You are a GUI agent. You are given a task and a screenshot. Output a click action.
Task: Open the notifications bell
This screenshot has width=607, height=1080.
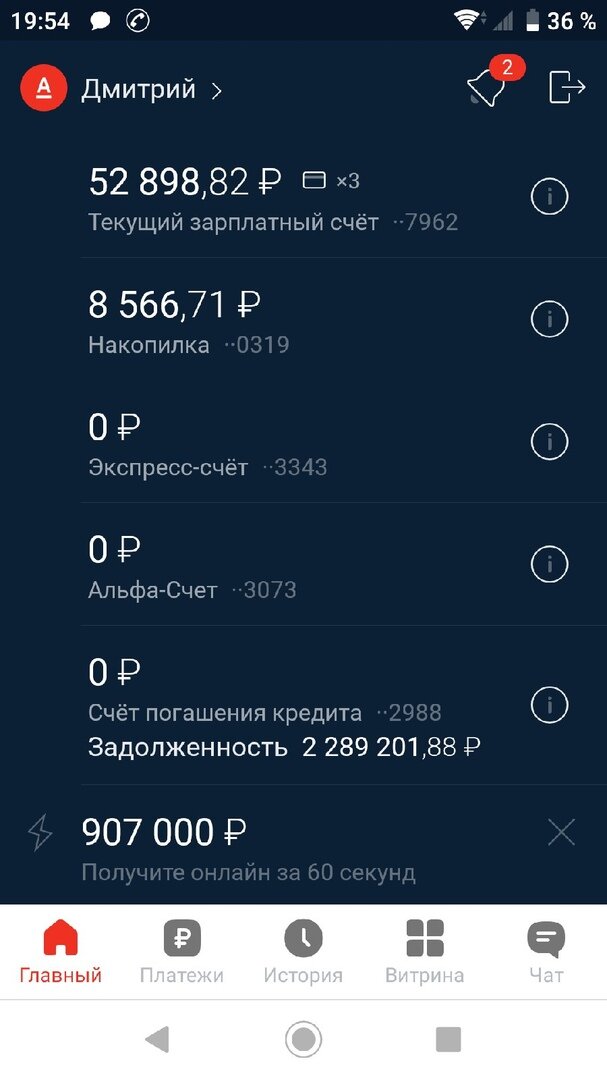point(487,89)
